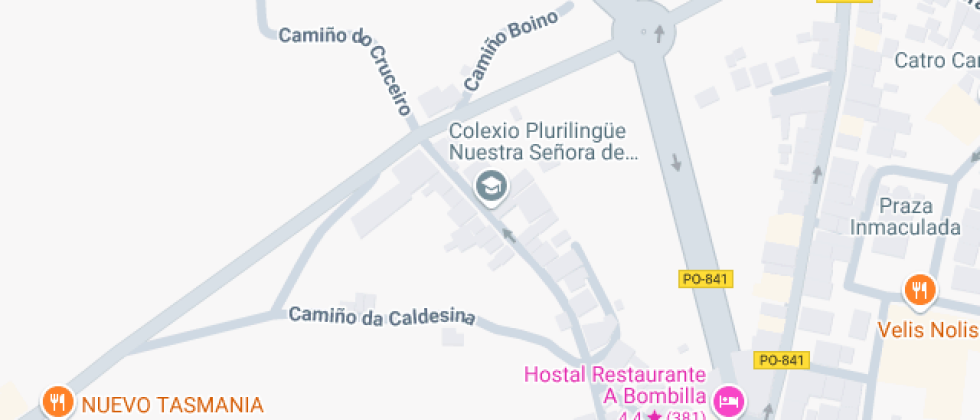The height and width of the screenshot is (420, 980).
Task: View Hostal Restaurante A Bombilla hotel marker
Action: click(x=727, y=401)
